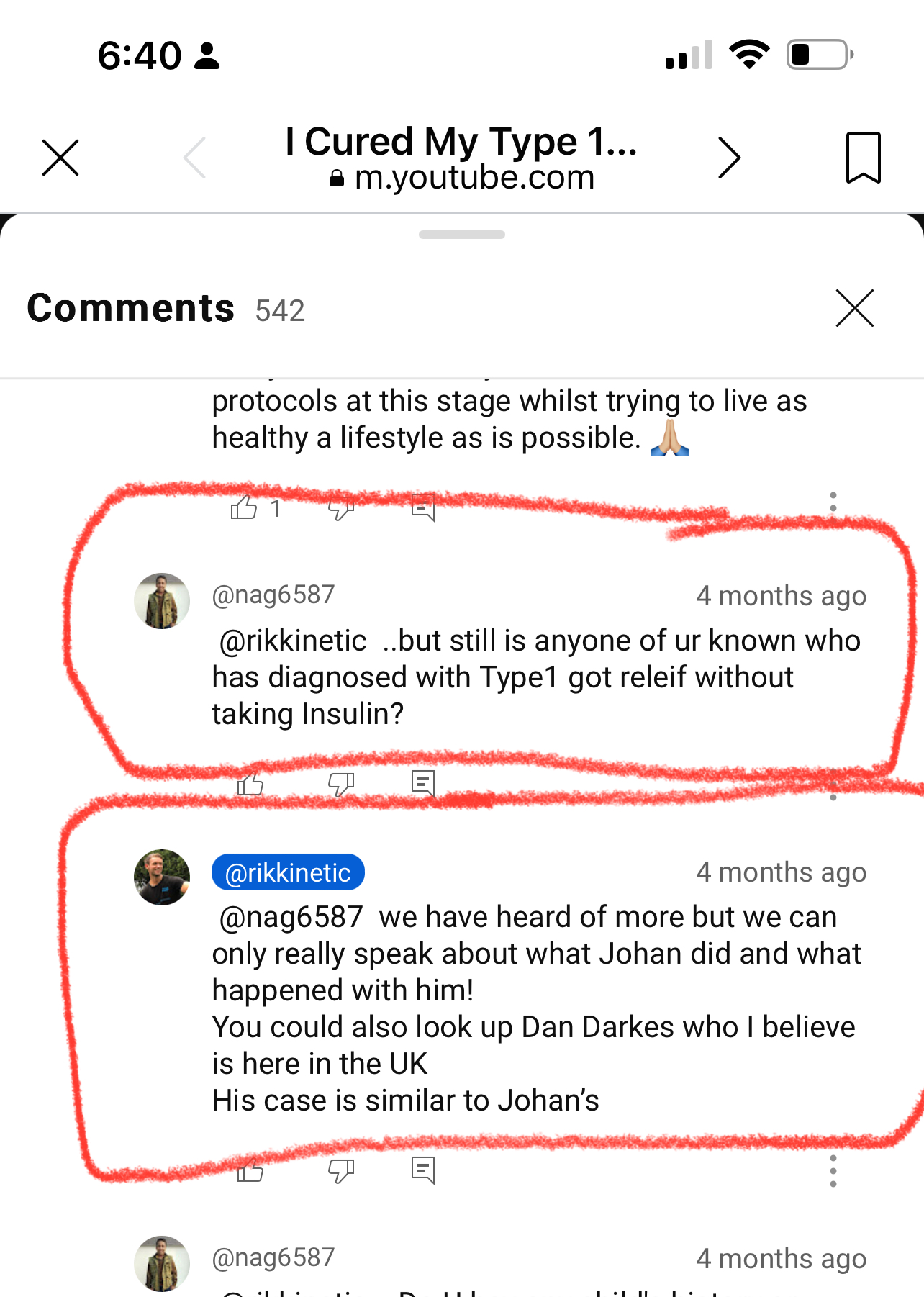
Task: Go forward to the next page
Action: point(728,158)
